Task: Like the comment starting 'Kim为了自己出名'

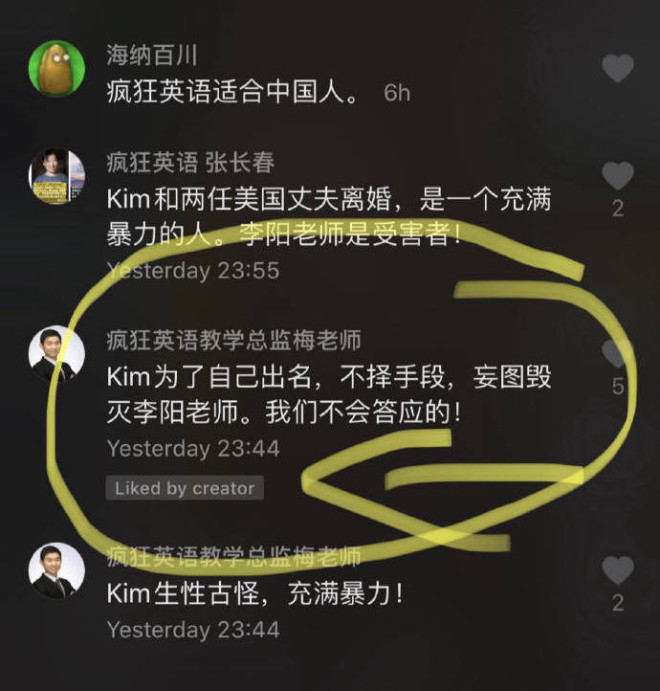Action: click(618, 353)
